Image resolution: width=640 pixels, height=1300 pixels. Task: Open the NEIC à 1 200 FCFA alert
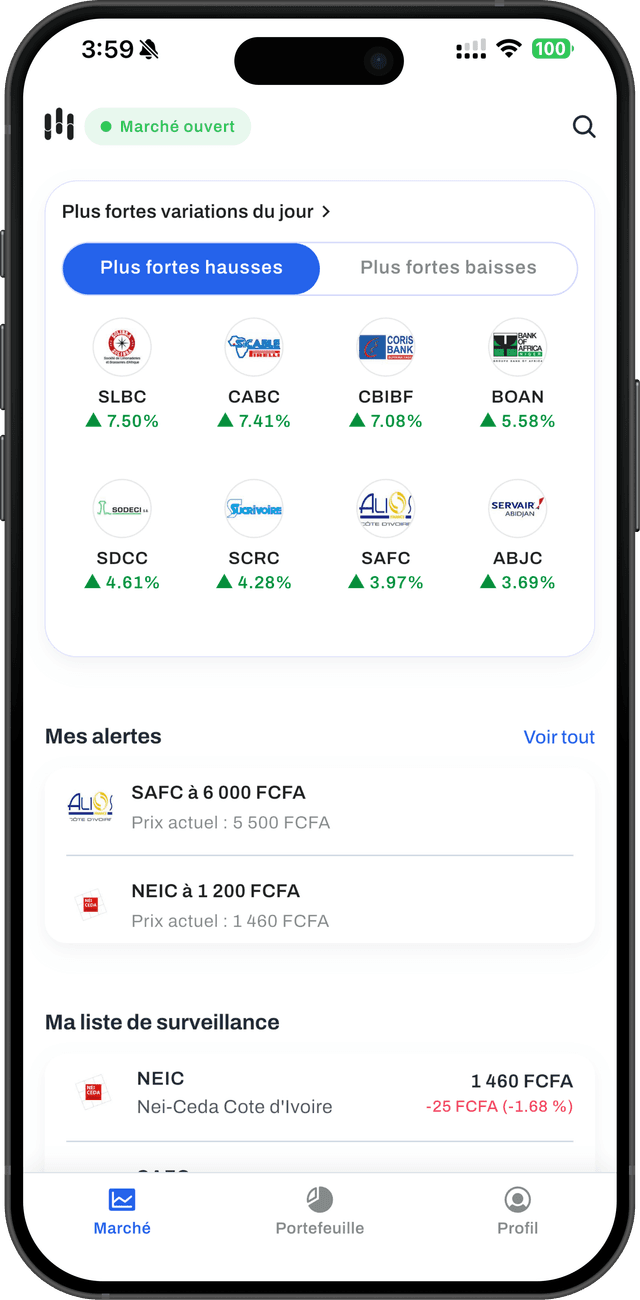[320, 905]
